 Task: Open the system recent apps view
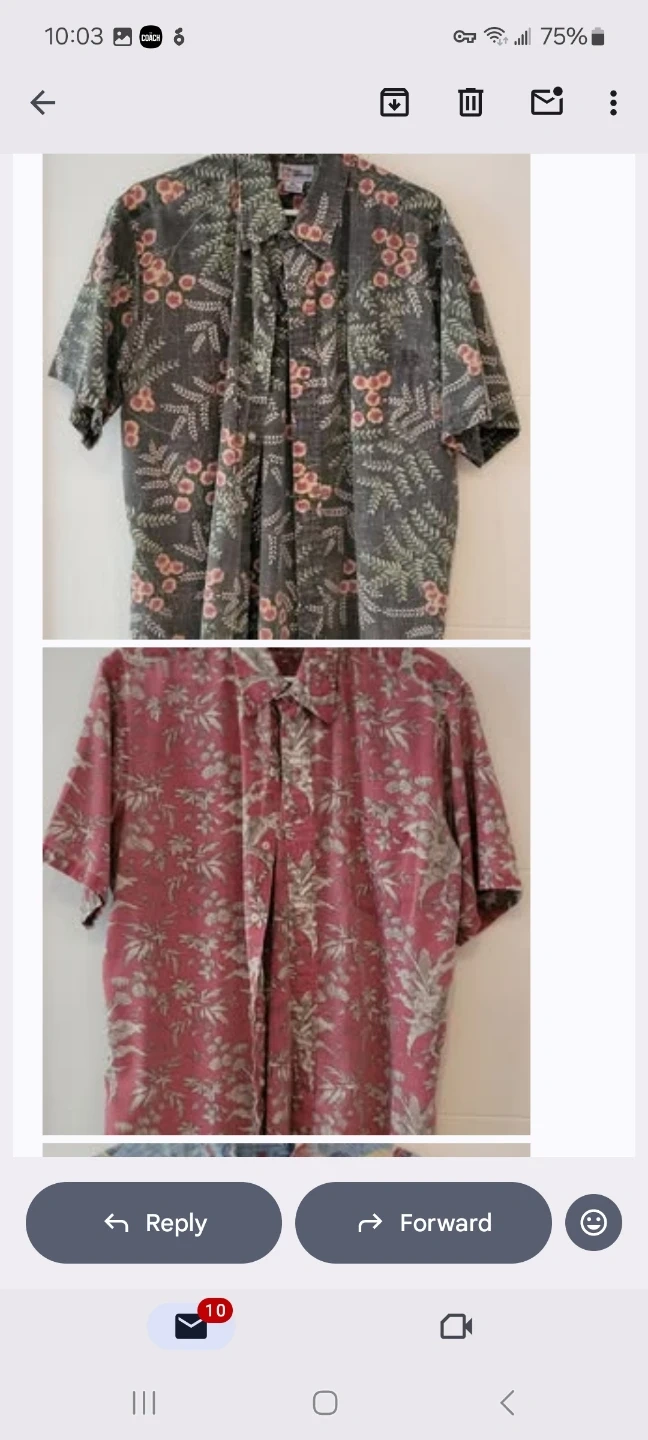[x=144, y=1403]
